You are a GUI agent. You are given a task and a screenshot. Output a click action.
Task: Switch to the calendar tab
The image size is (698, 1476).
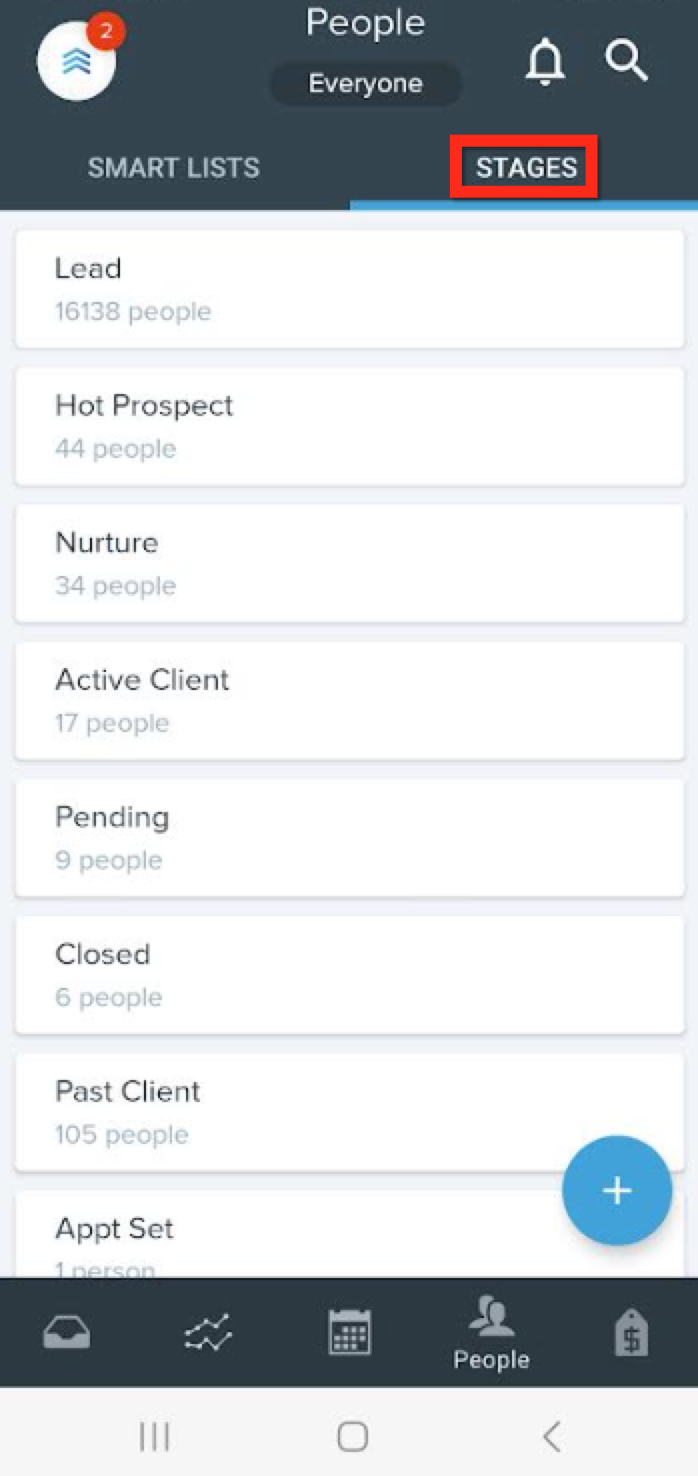[x=350, y=1332]
